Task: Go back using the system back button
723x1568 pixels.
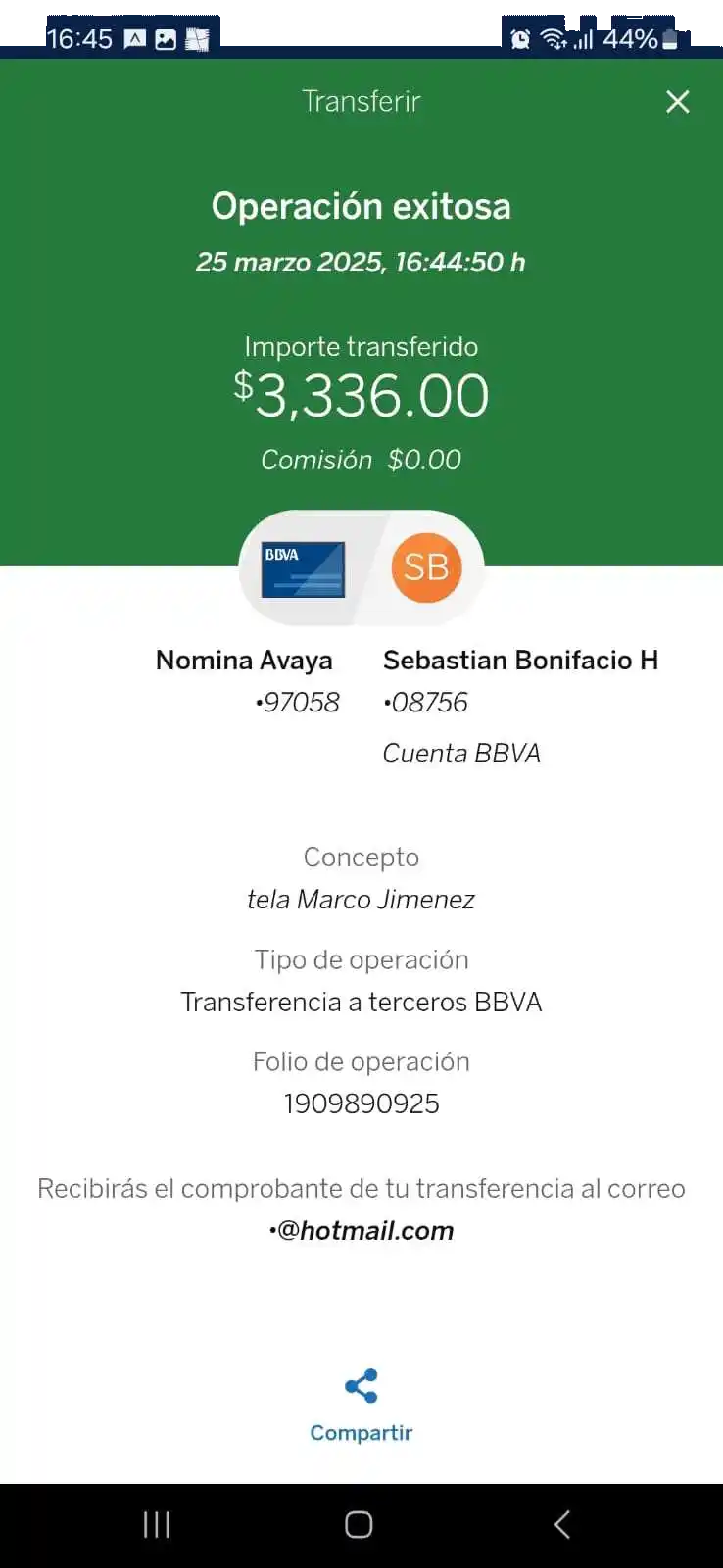Action: click(x=561, y=1524)
